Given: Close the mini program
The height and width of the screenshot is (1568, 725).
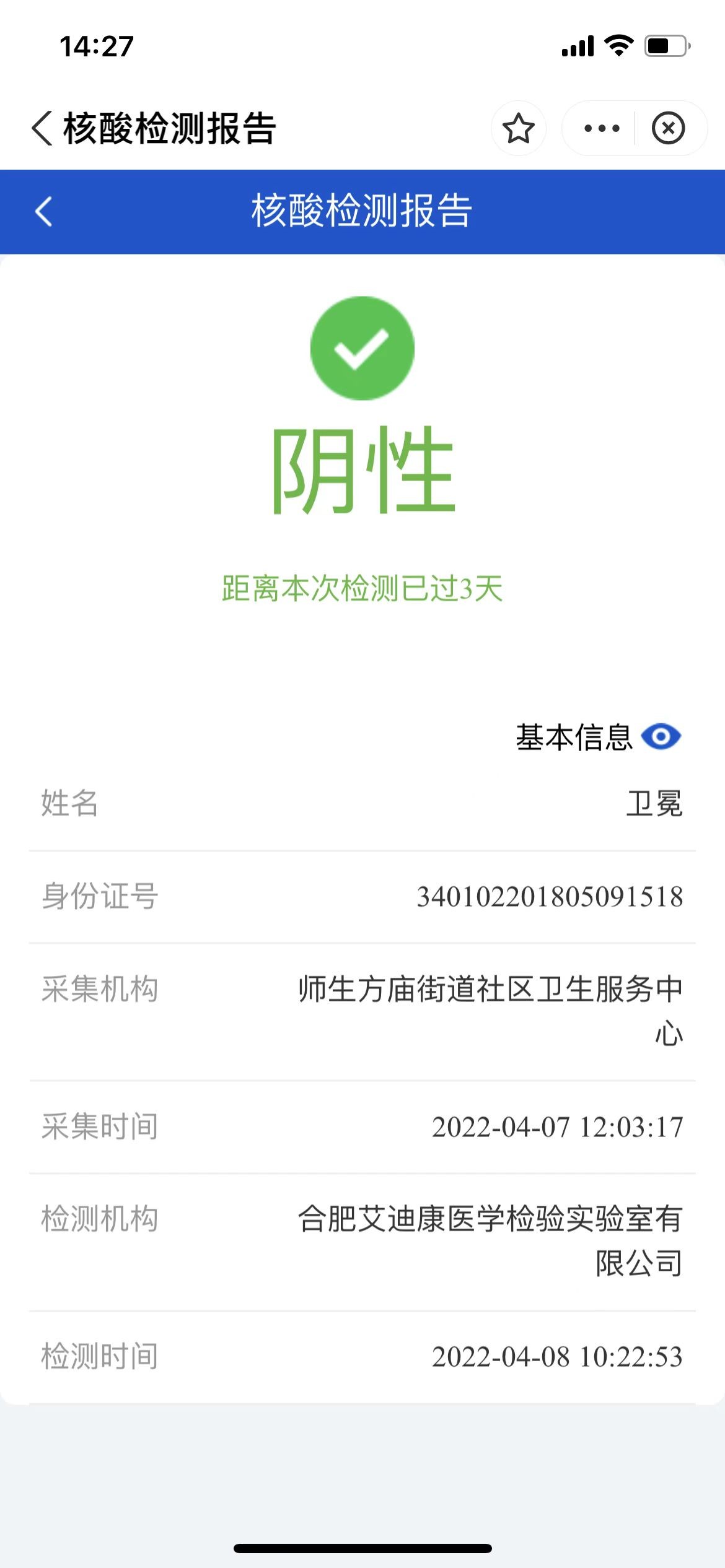Looking at the screenshot, I should point(668,128).
